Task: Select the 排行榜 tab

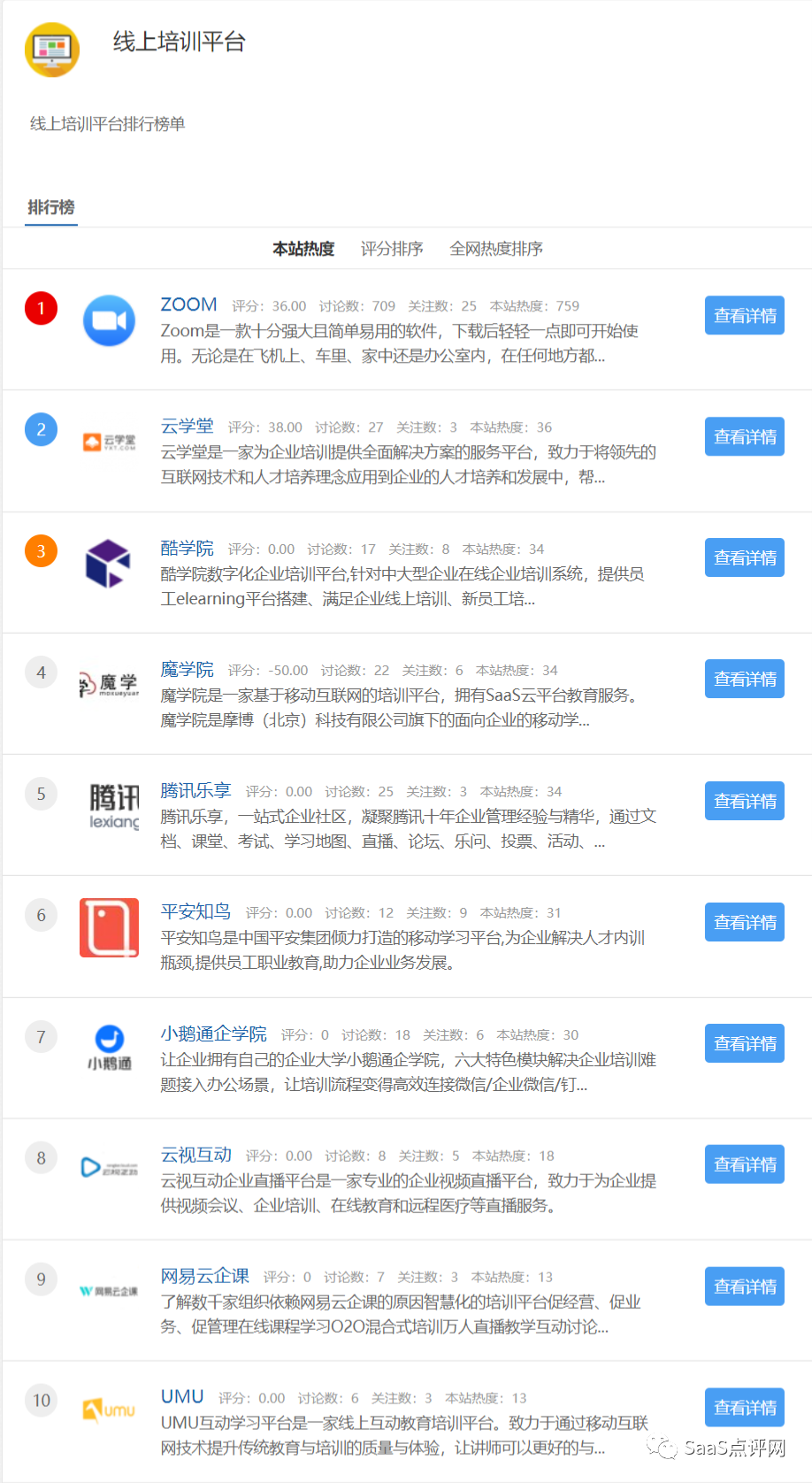Action: pos(51,207)
